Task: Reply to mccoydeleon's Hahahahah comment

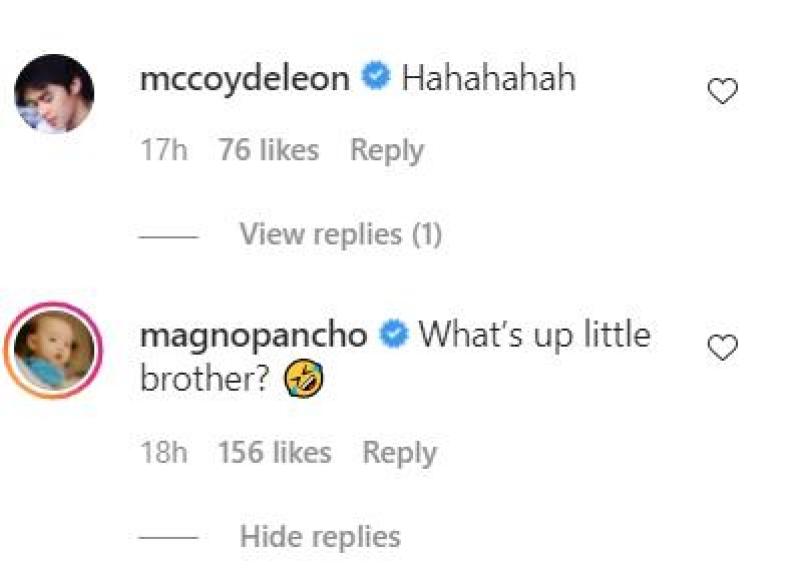Action: (x=386, y=151)
